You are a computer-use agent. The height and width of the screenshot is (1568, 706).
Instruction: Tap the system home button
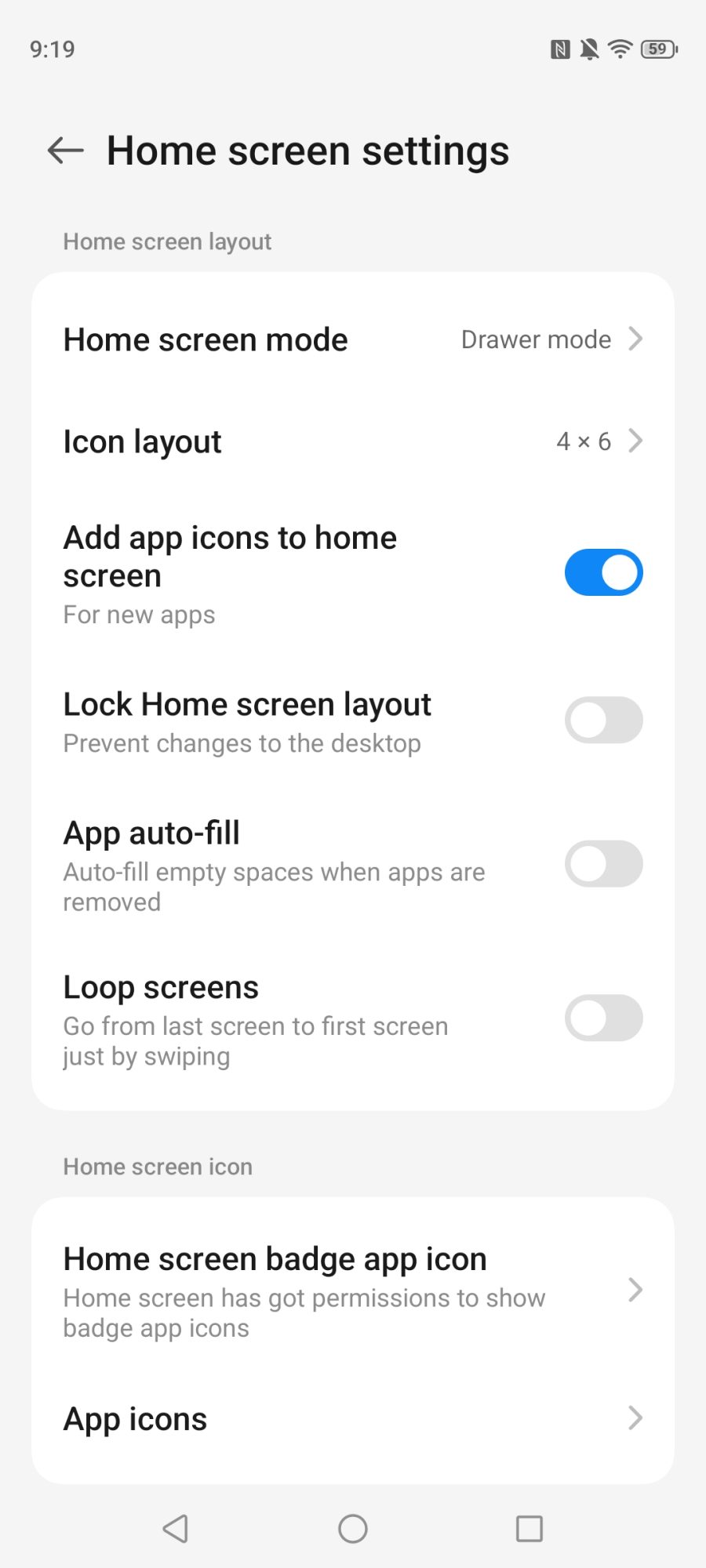click(353, 1528)
